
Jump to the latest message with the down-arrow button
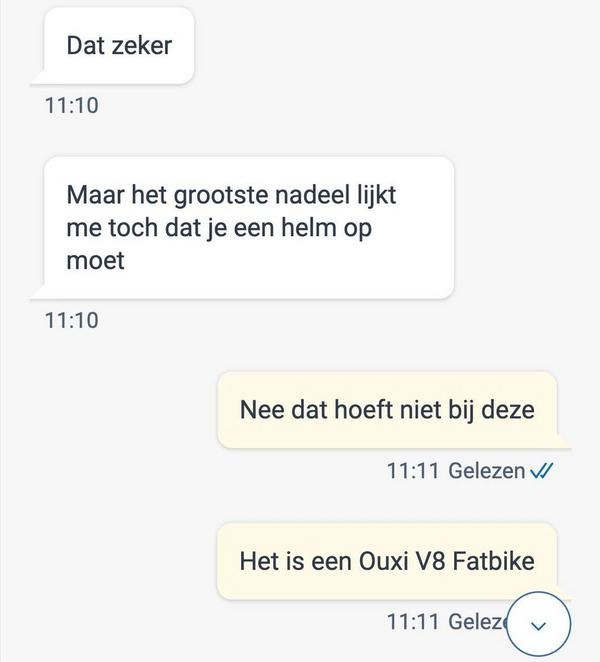[x=539, y=624]
